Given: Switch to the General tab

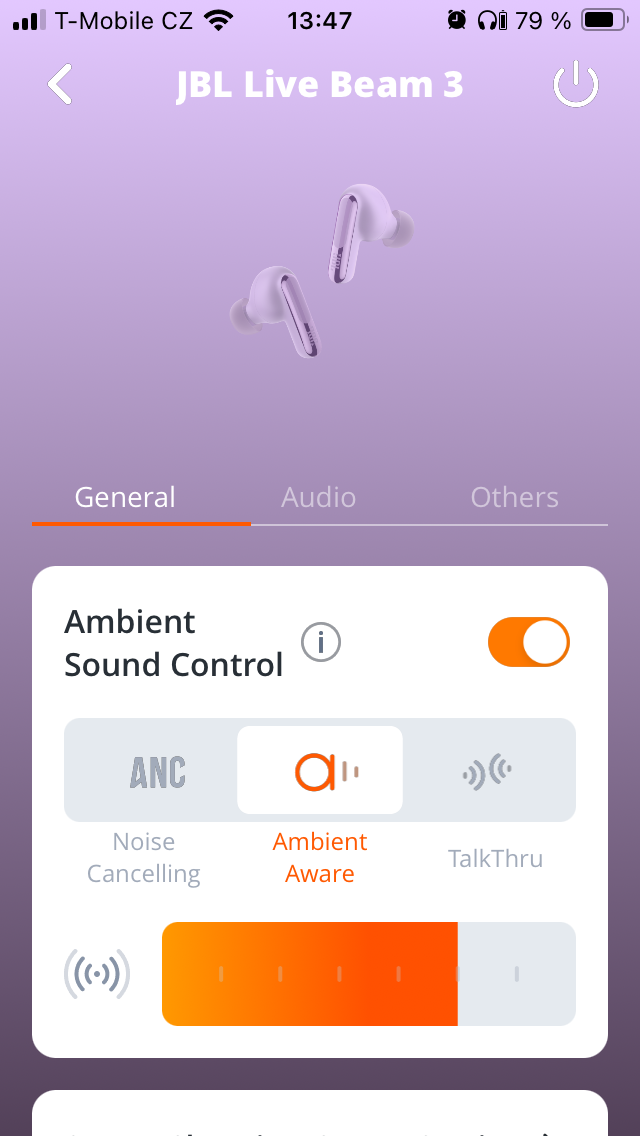Looking at the screenshot, I should click(x=125, y=498).
